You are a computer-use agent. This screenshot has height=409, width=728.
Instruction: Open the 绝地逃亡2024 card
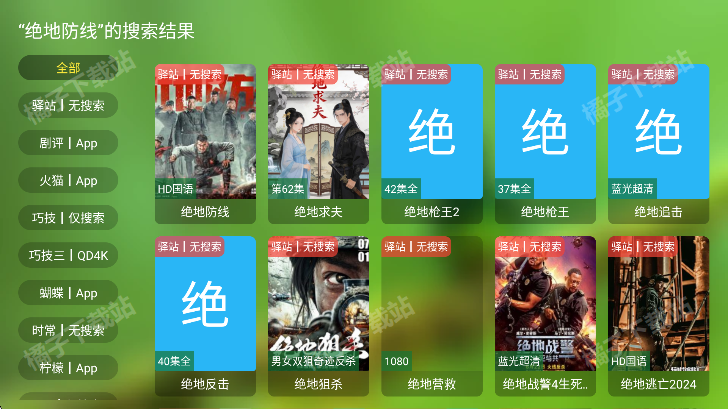[658, 312]
